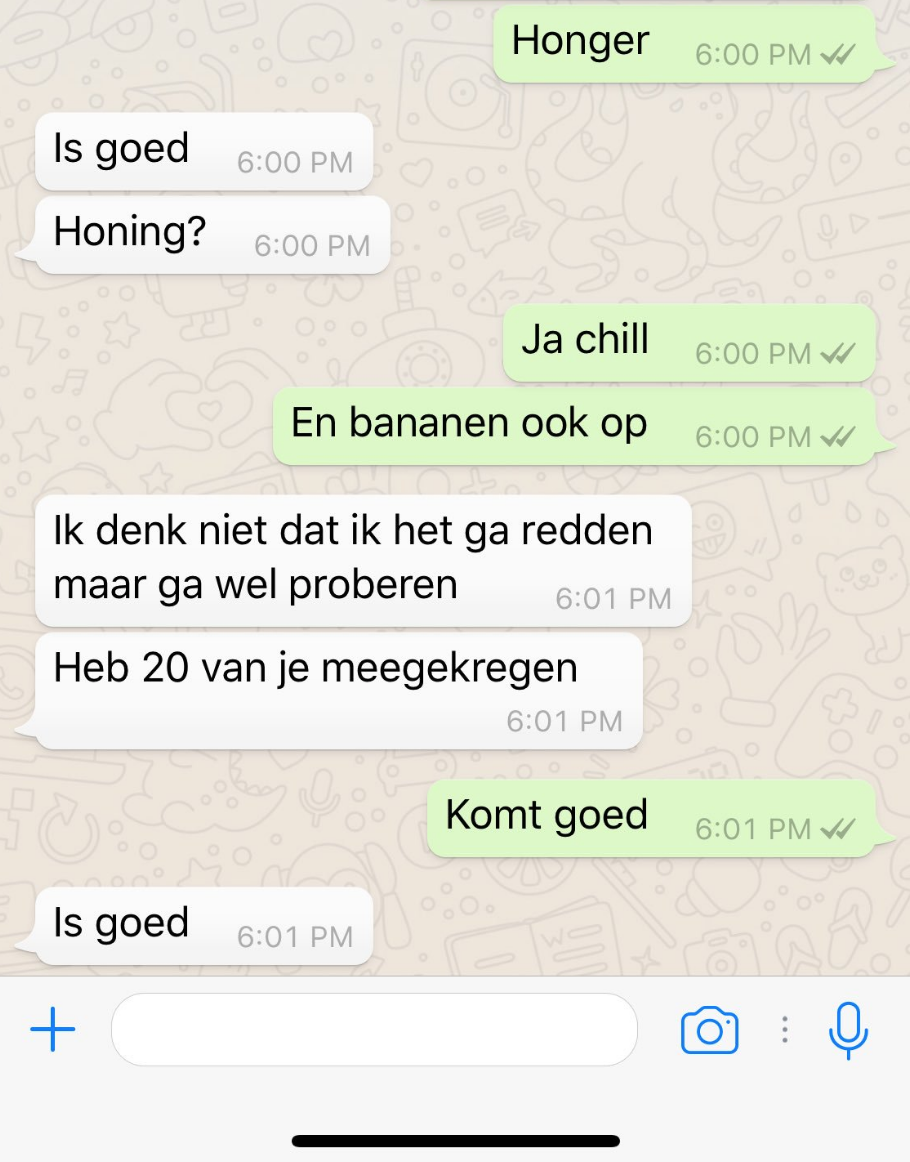Tap the message text field

(374, 1030)
